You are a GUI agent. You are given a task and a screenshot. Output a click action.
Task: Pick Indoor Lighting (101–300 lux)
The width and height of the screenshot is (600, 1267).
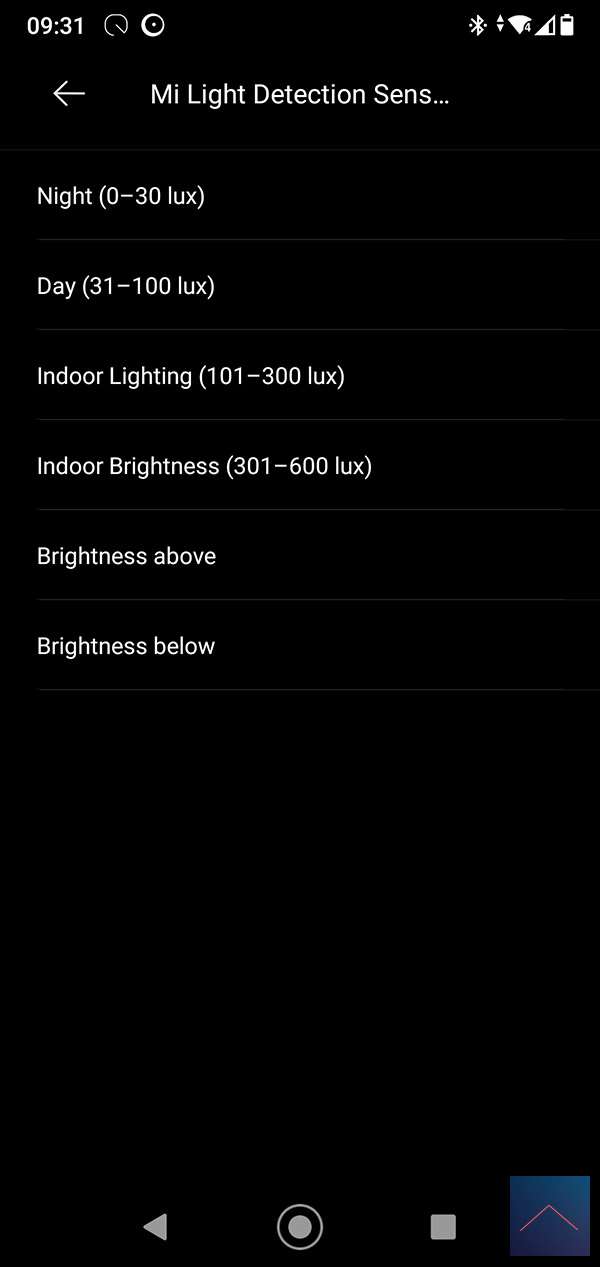pos(191,376)
